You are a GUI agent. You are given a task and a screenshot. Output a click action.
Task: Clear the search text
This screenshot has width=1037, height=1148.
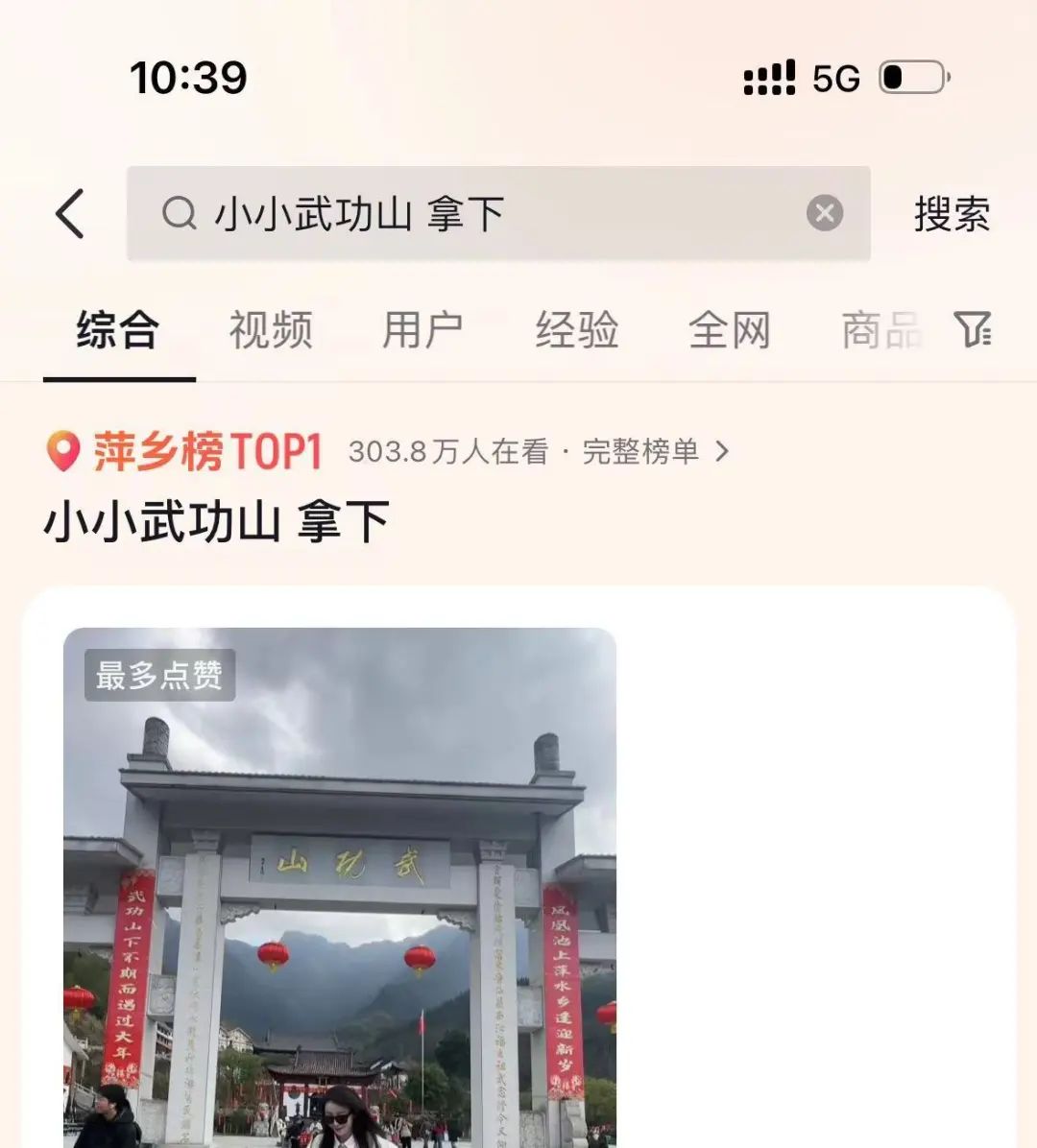(824, 213)
